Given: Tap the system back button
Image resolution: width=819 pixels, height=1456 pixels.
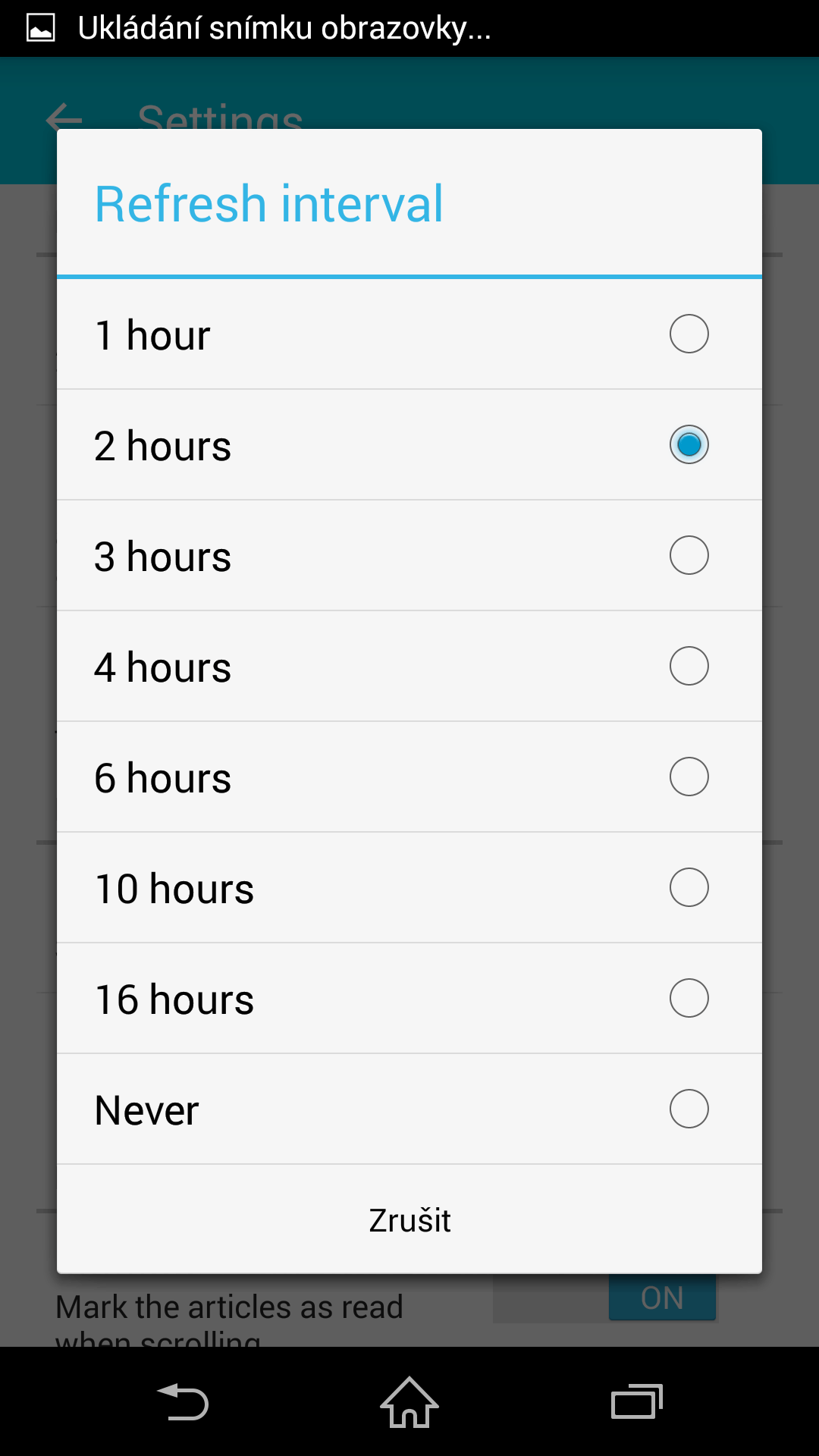Looking at the screenshot, I should (183, 1401).
